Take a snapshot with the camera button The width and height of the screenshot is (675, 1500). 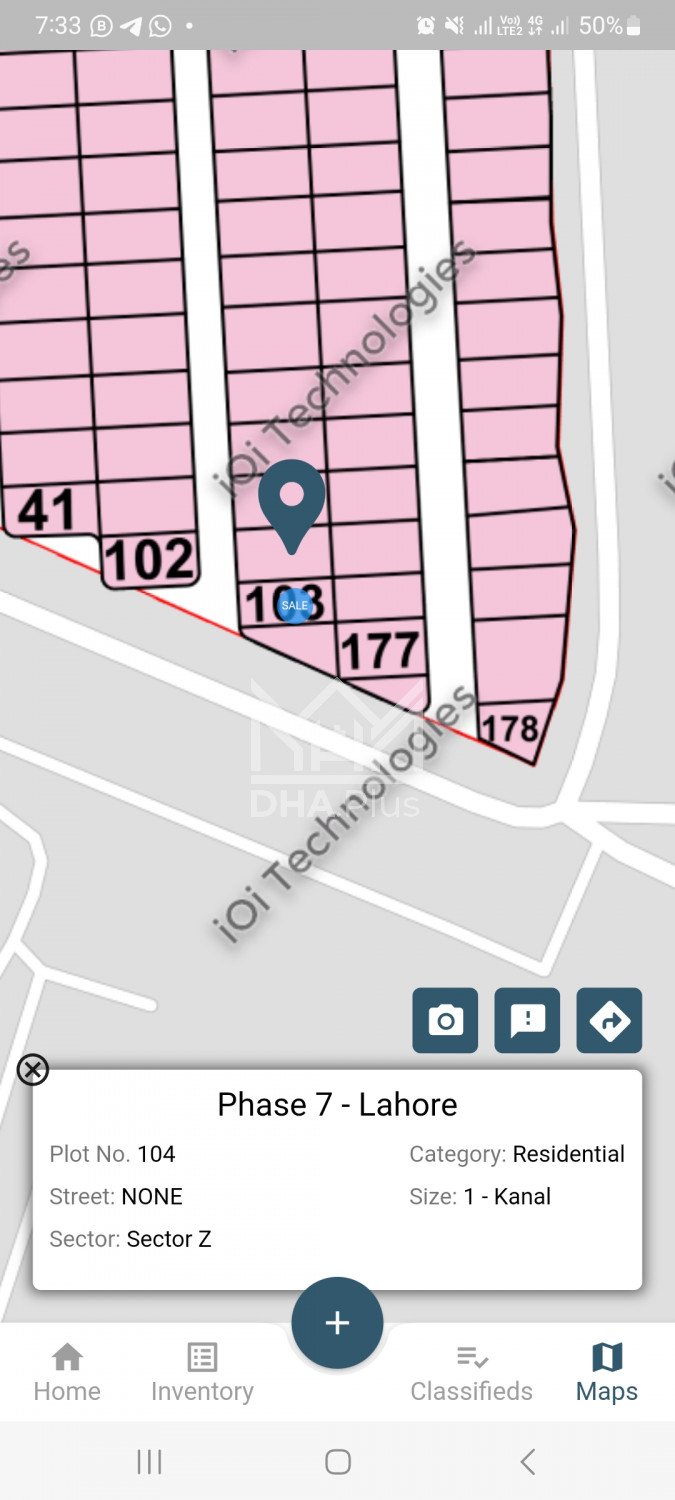click(x=445, y=1020)
